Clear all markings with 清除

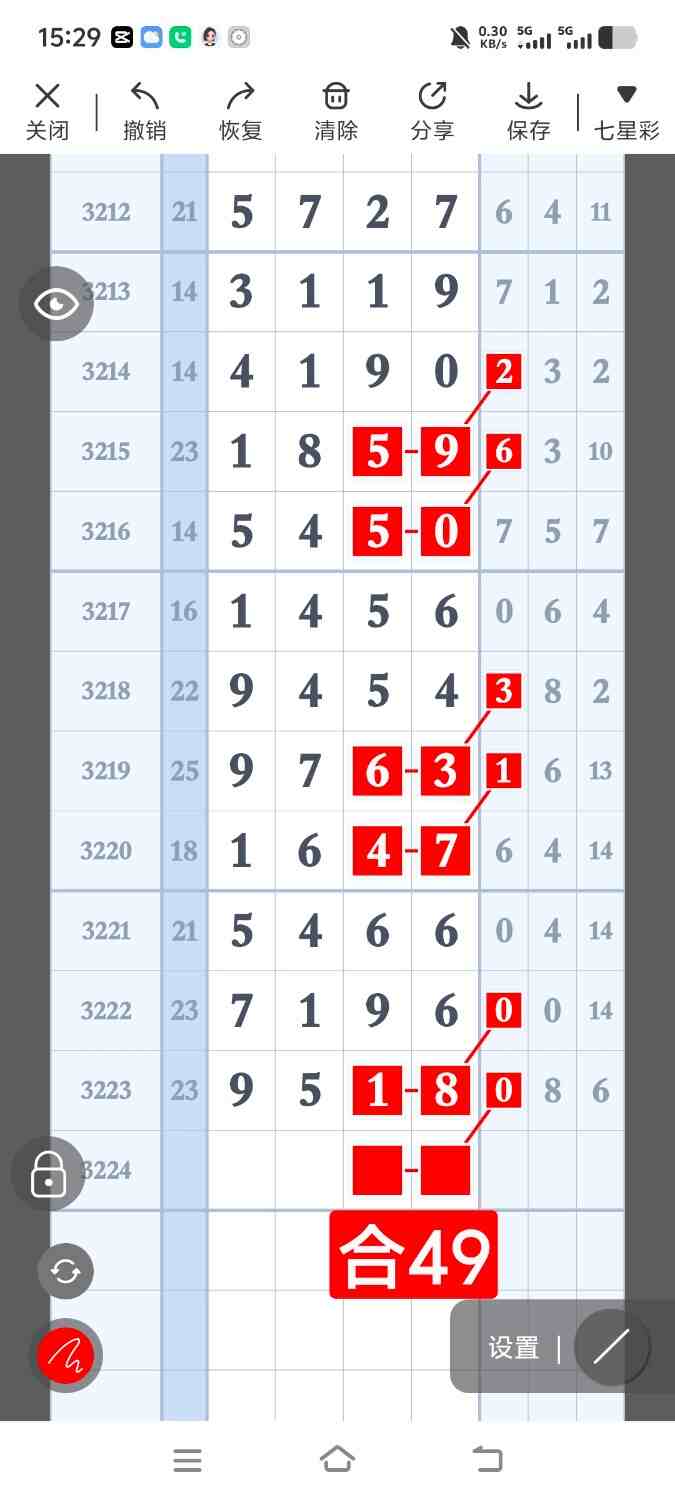pos(336,110)
